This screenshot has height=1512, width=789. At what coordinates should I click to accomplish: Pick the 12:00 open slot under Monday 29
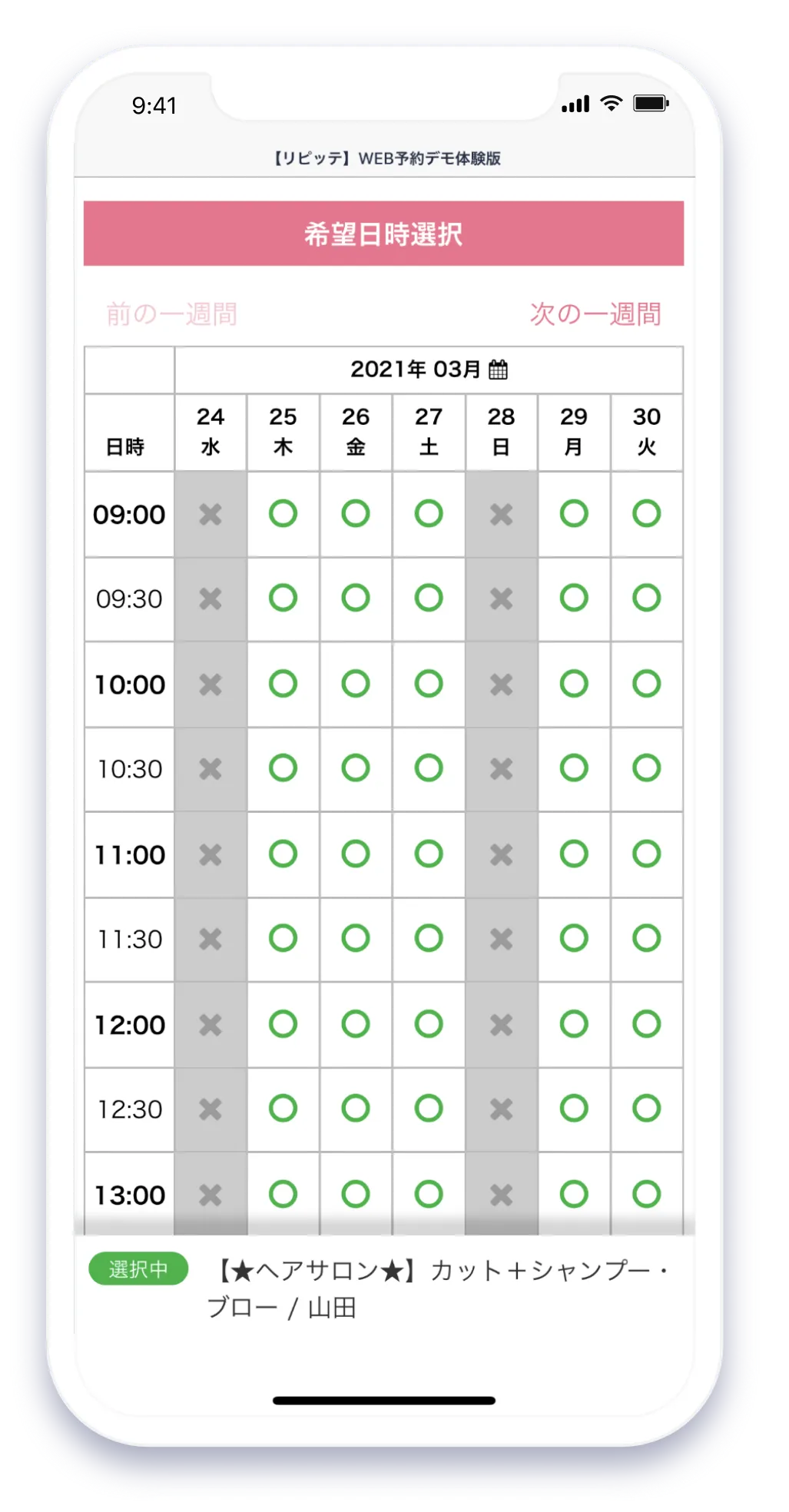click(574, 1023)
